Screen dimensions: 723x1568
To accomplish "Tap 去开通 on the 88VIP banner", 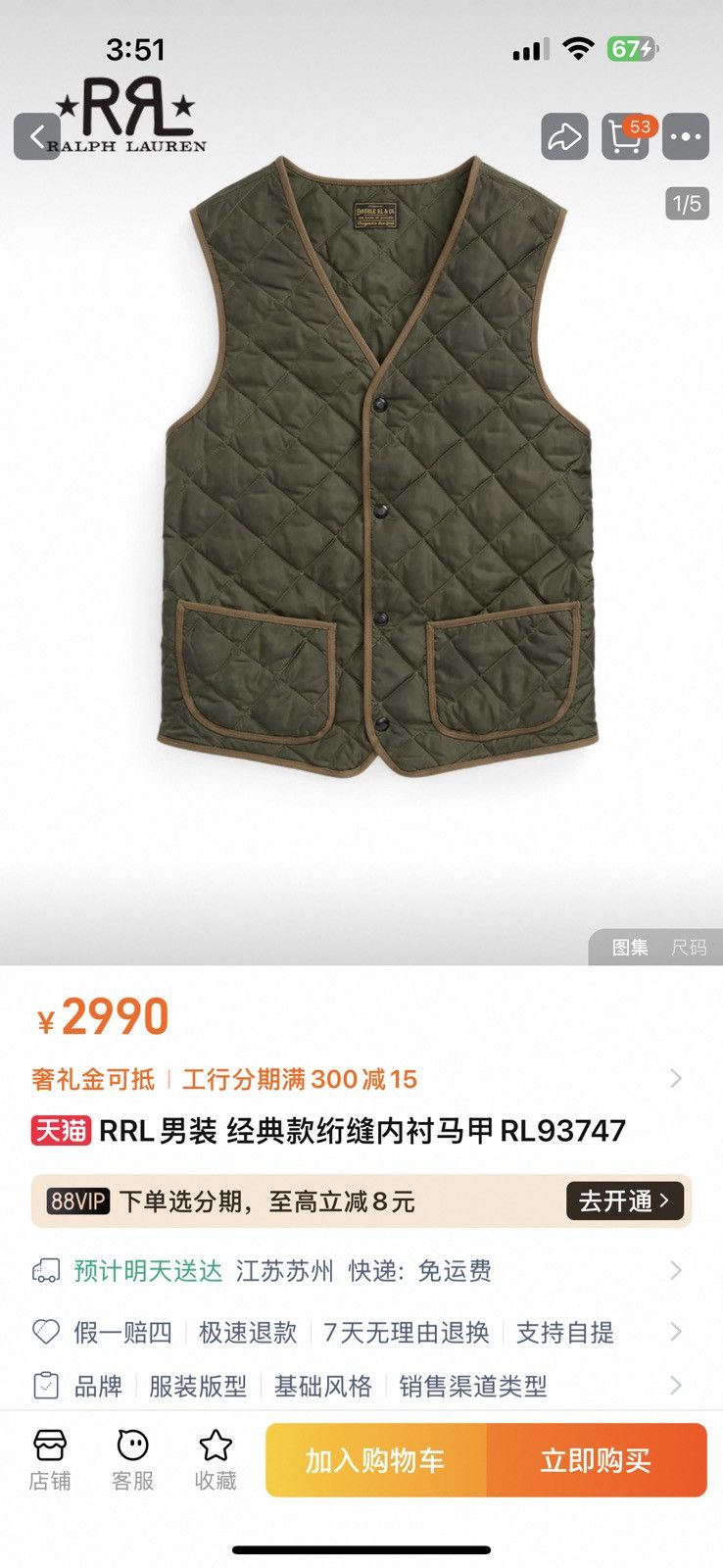I will [624, 1200].
